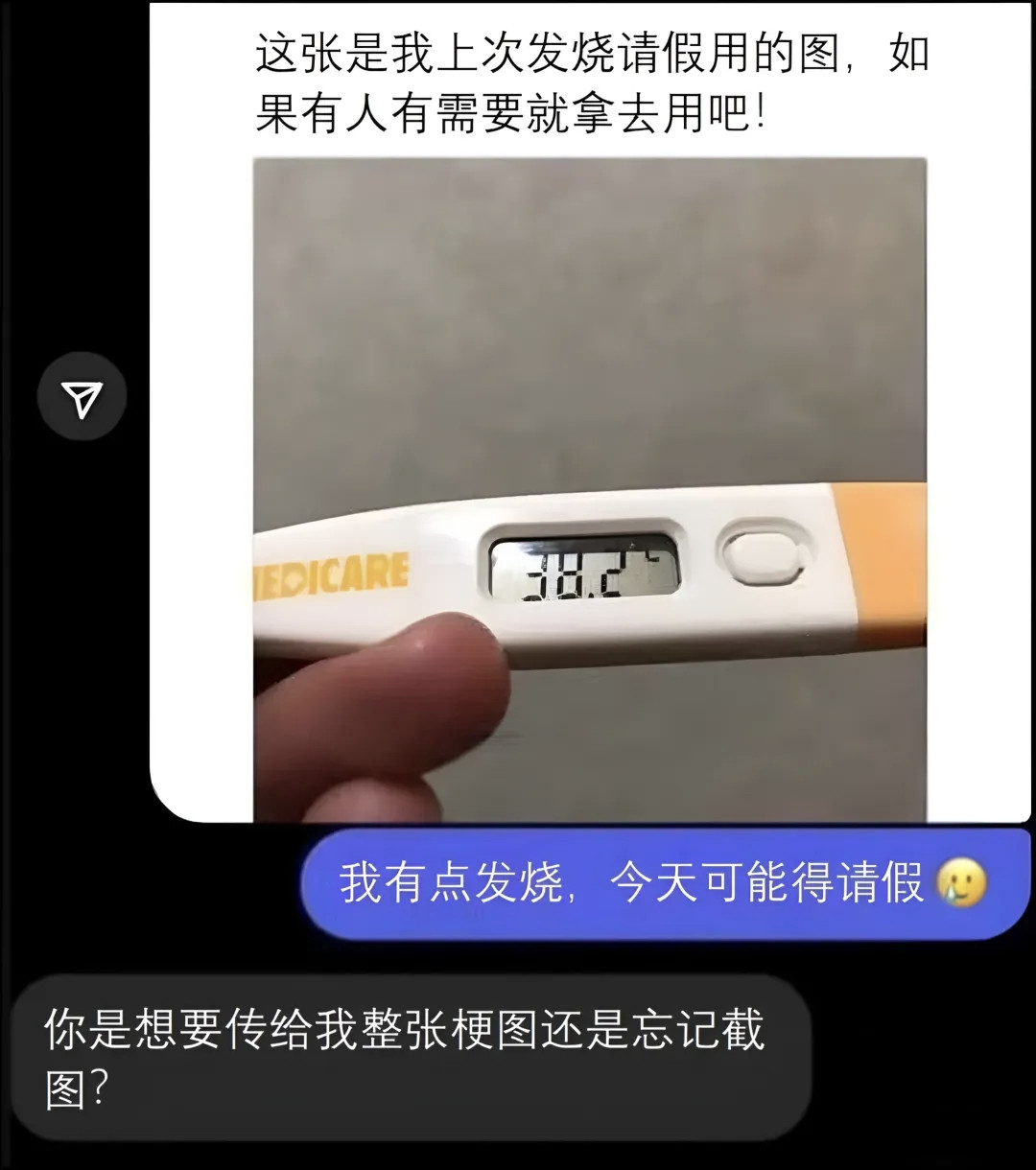1036x1170 pixels.
Task: Click the round power button on the thermometer
Action: pos(763,554)
